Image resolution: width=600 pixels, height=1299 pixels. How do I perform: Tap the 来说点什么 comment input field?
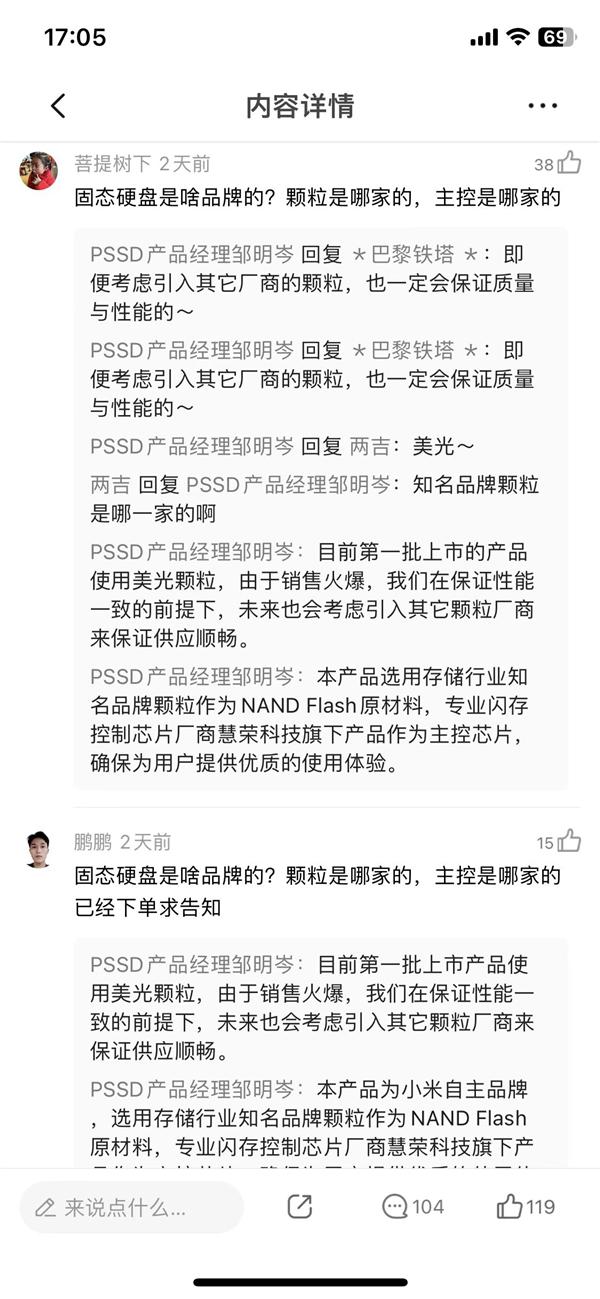130,1207
